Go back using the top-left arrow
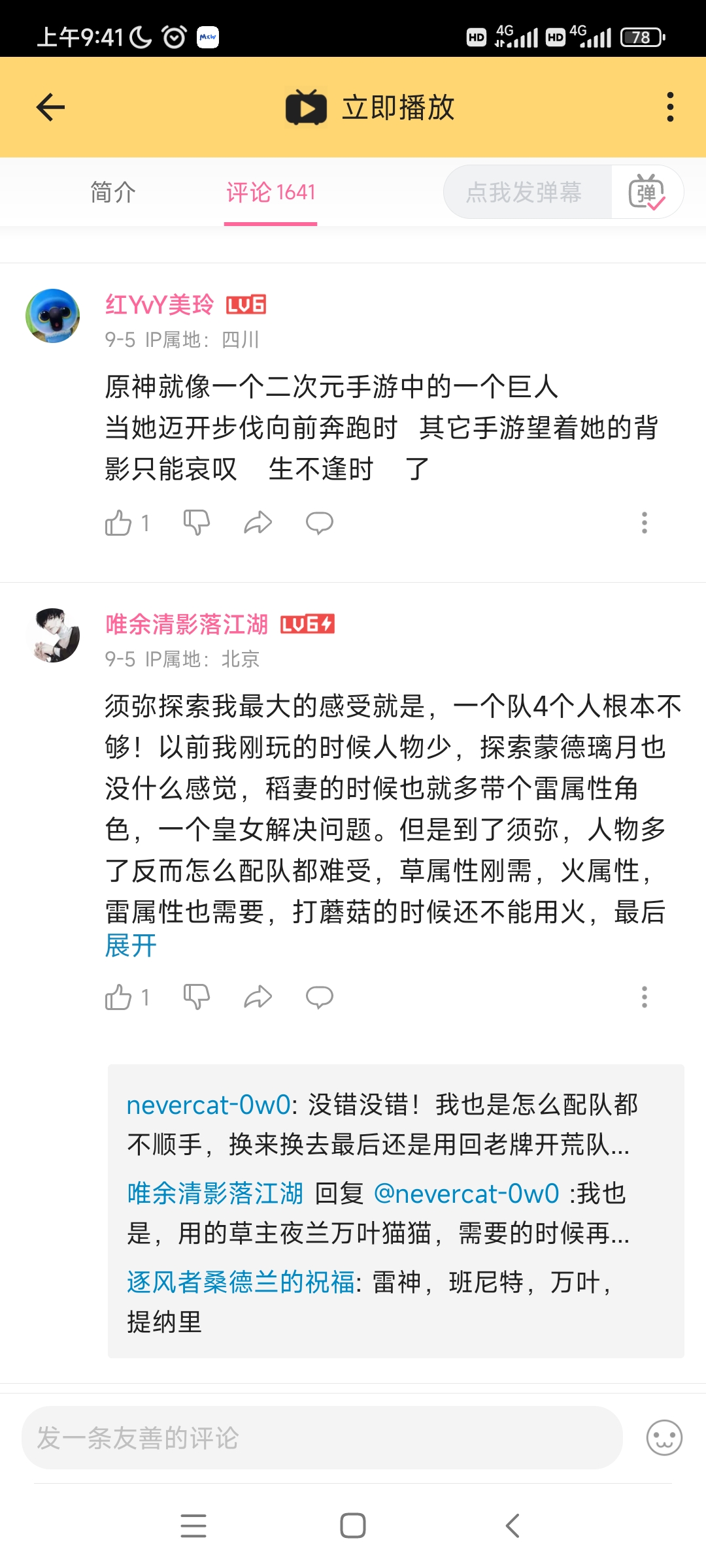The width and height of the screenshot is (706, 1568). (x=50, y=107)
